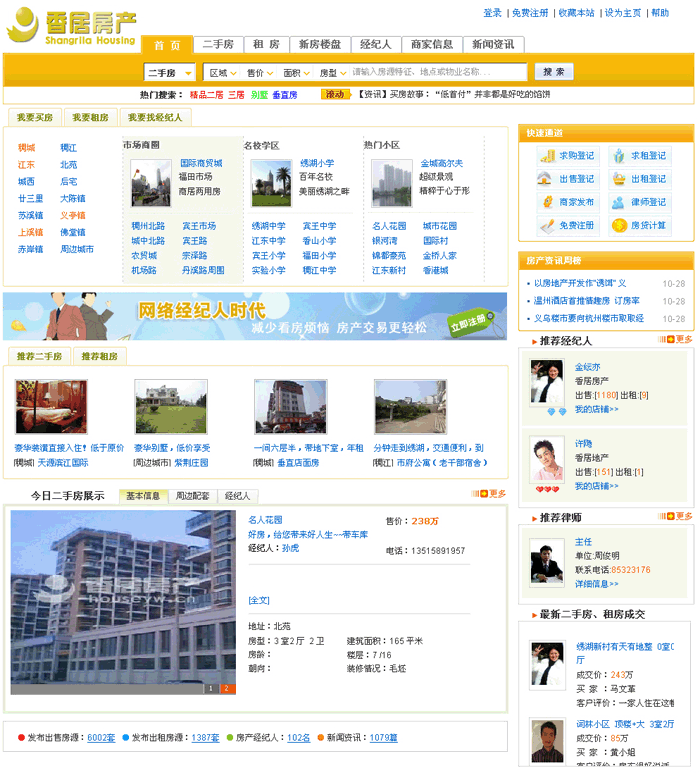Screen dimensions: 700x773
Task: Click the 登录 link at top
Action: pyautogui.click(x=492, y=13)
